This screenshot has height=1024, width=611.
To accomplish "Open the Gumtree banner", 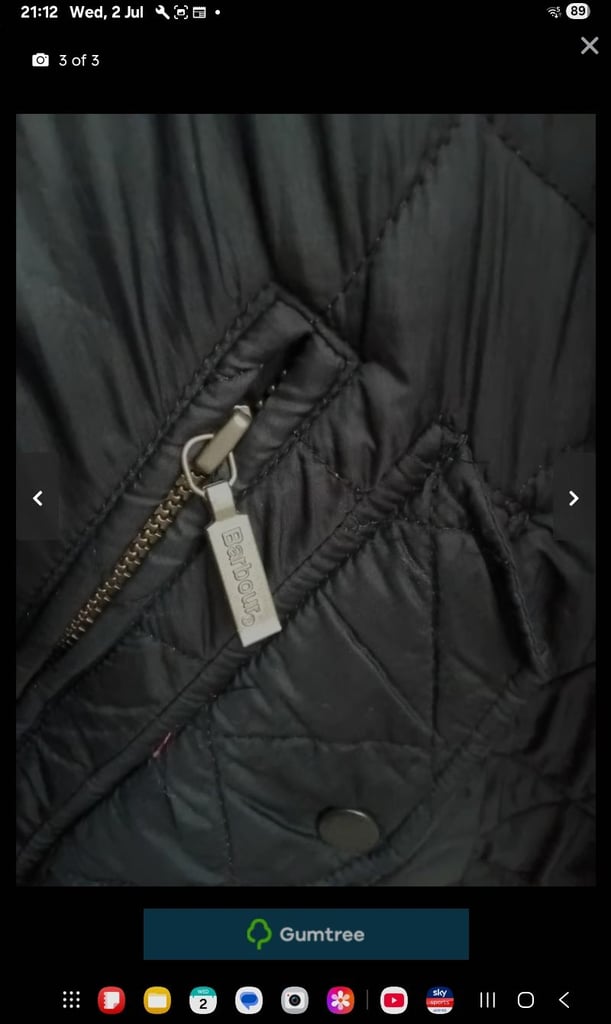I will [x=306, y=934].
